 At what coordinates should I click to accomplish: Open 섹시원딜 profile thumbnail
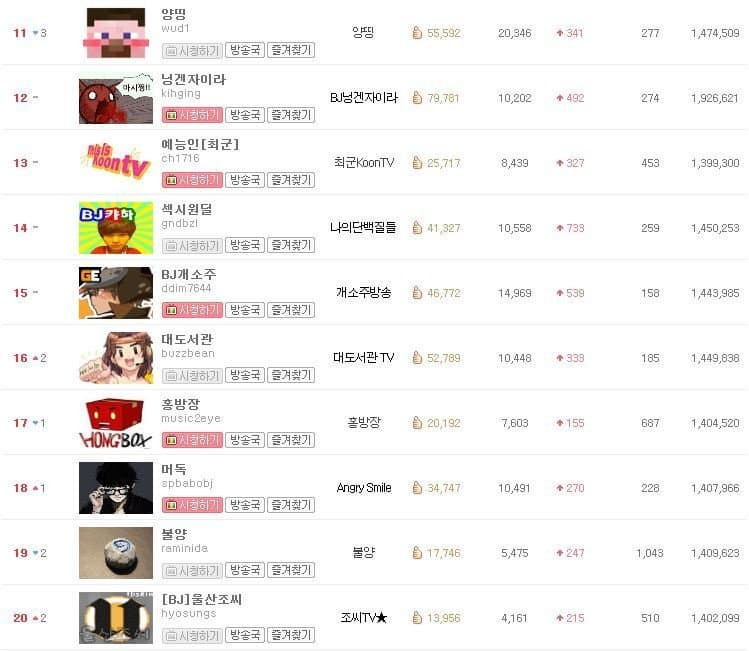115,228
